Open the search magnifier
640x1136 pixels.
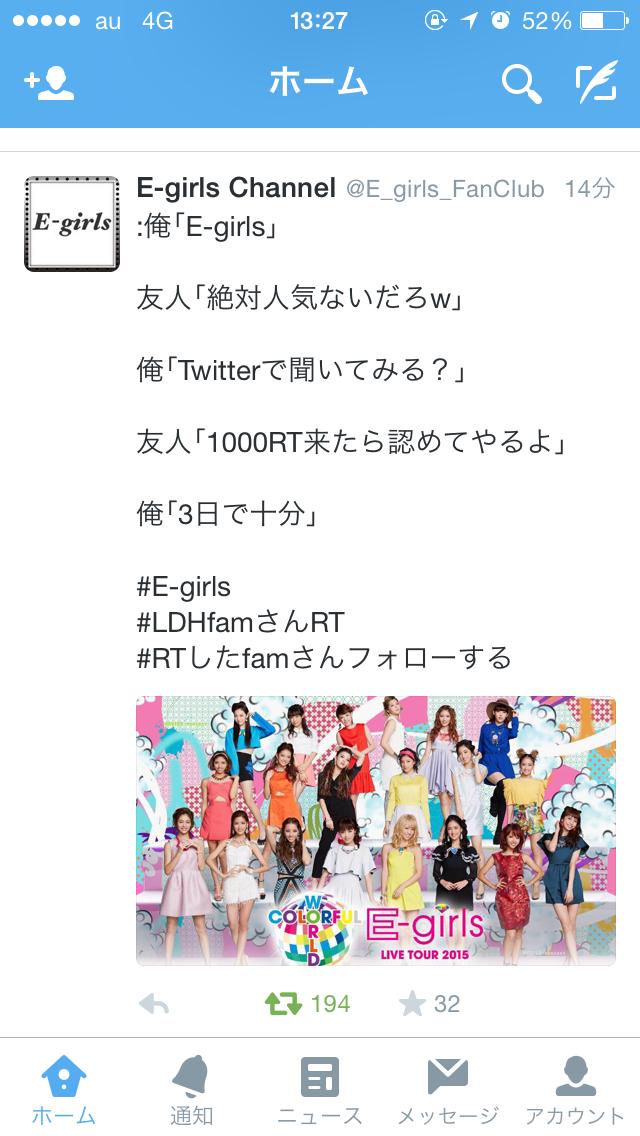coord(521,84)
